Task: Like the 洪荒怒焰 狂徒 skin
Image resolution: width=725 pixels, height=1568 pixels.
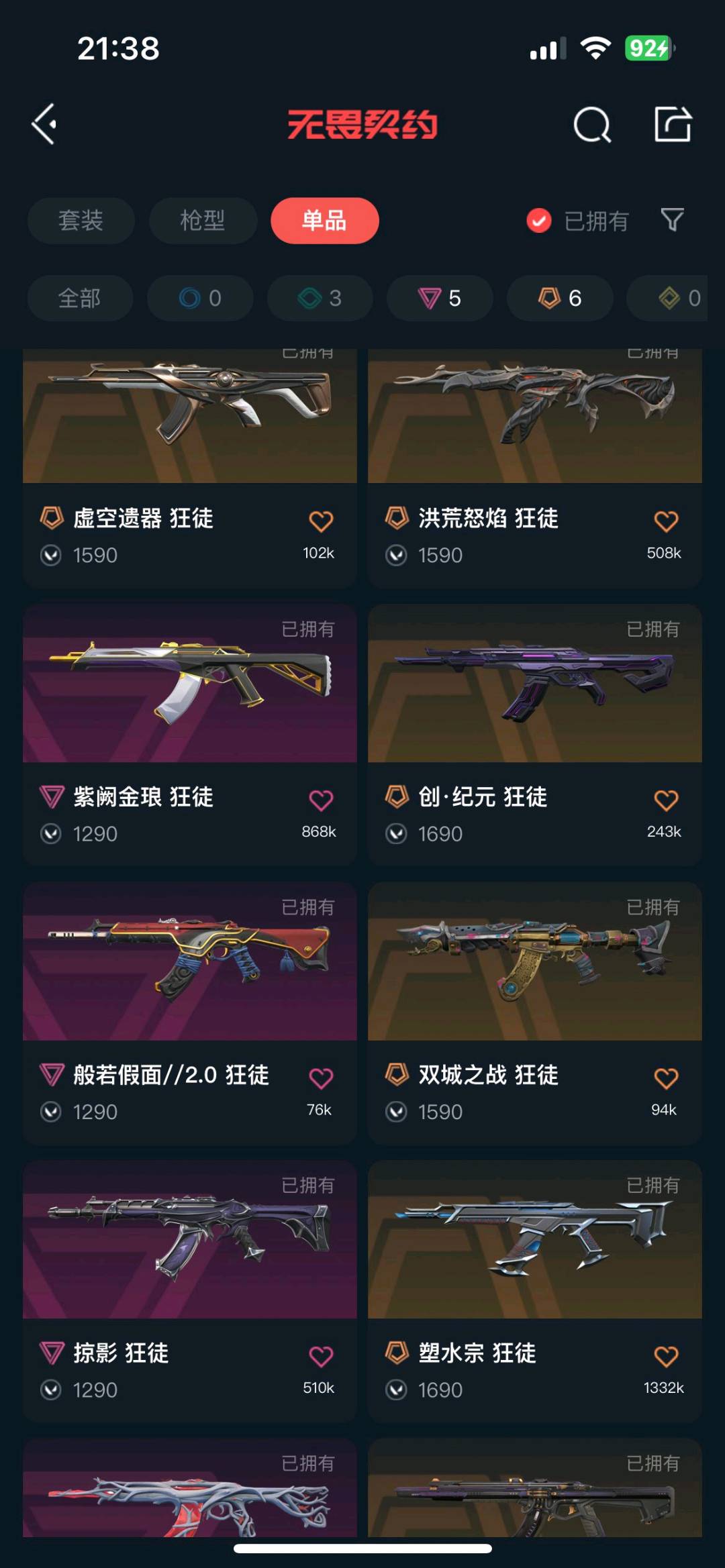Action: click(666, 521)
